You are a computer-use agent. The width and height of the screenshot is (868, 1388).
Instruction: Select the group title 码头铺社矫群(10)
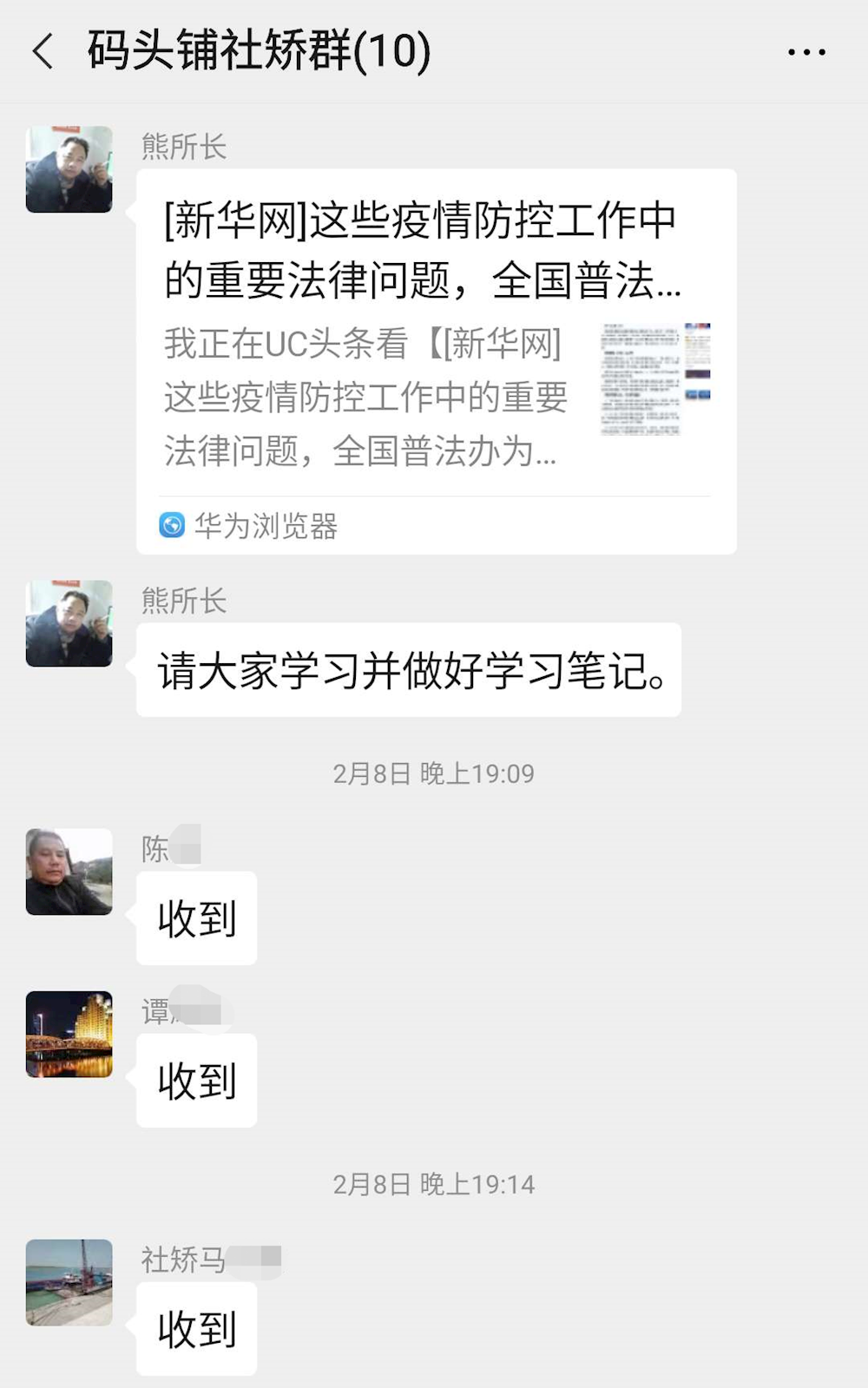pos(256,50)
